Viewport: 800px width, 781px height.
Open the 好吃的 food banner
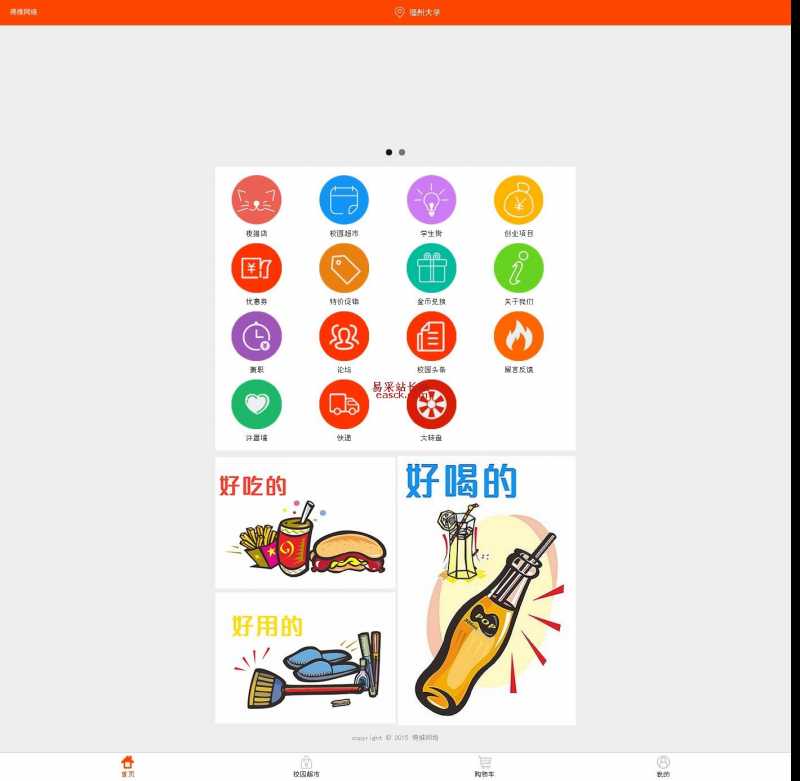tap(305, 522)
